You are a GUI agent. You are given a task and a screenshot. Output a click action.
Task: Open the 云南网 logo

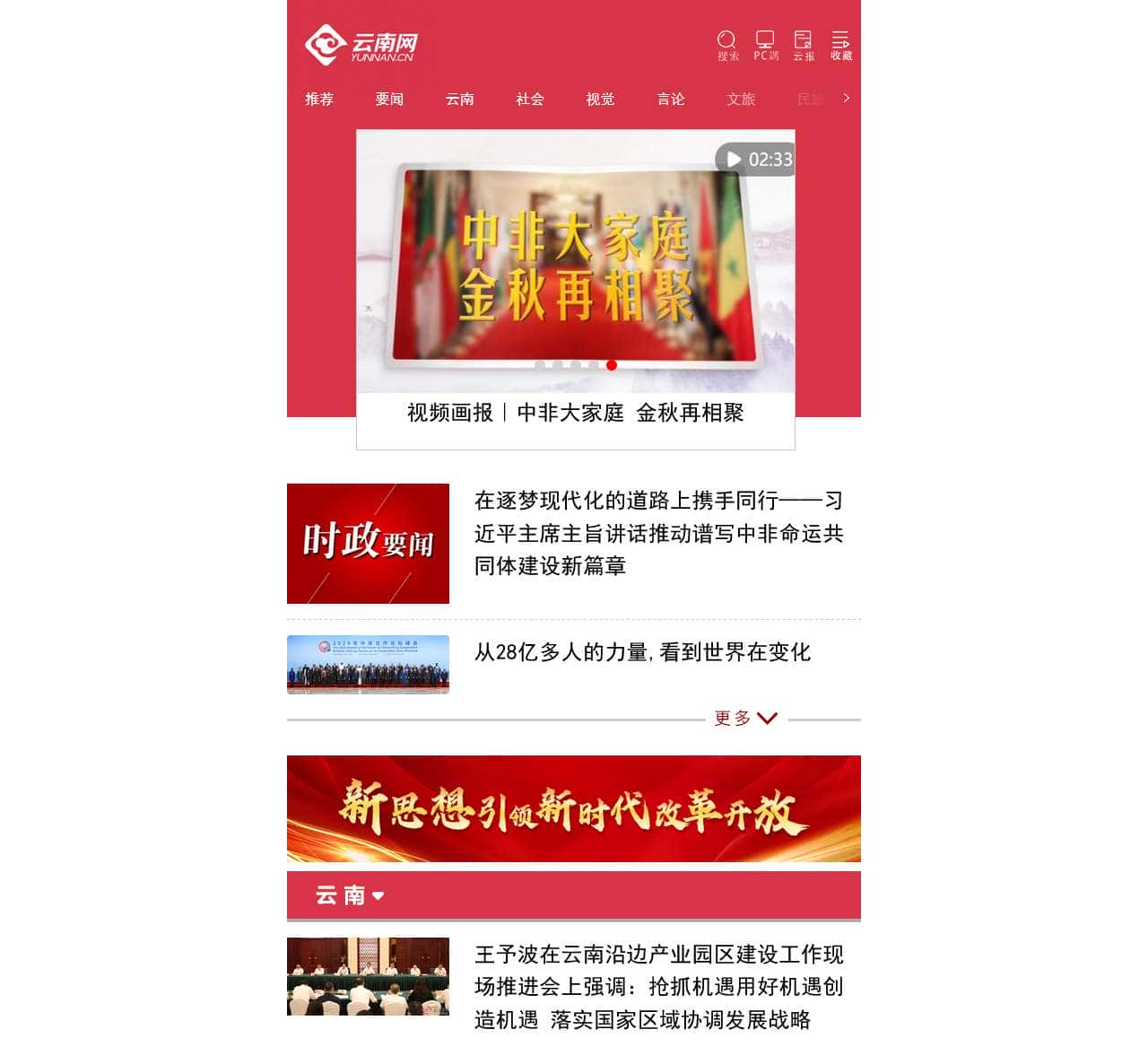point(361,45)
